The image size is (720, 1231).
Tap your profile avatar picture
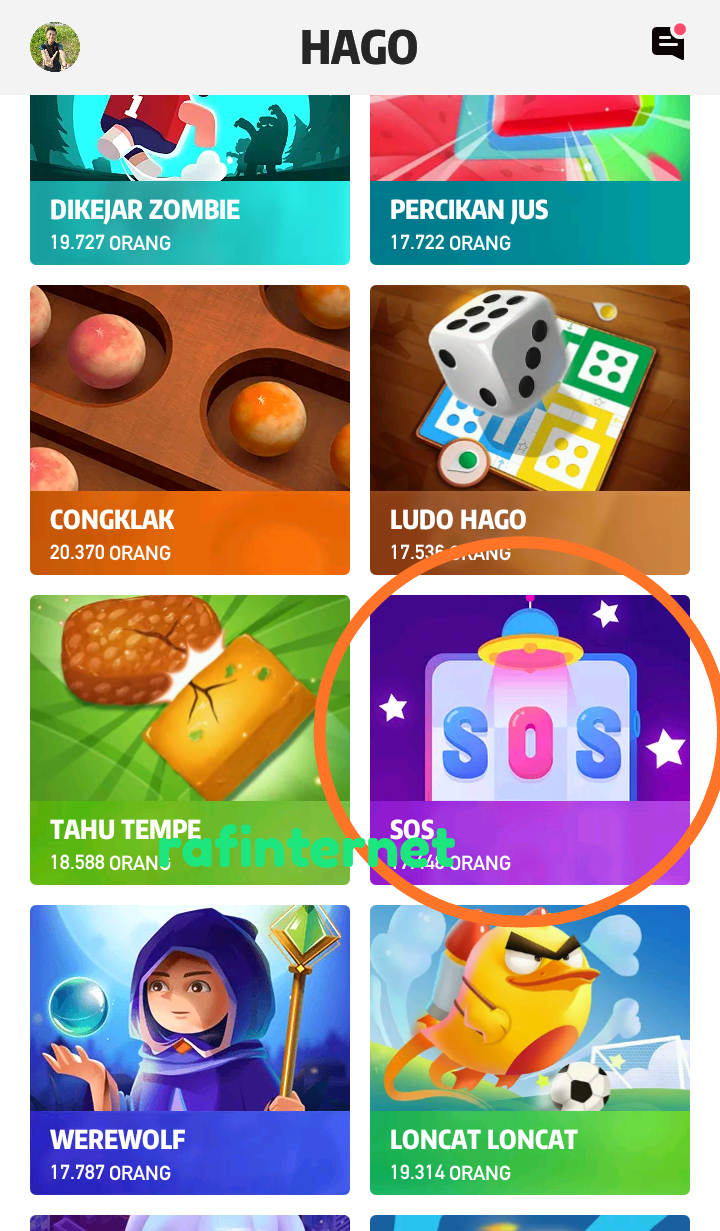click(55, 46)
